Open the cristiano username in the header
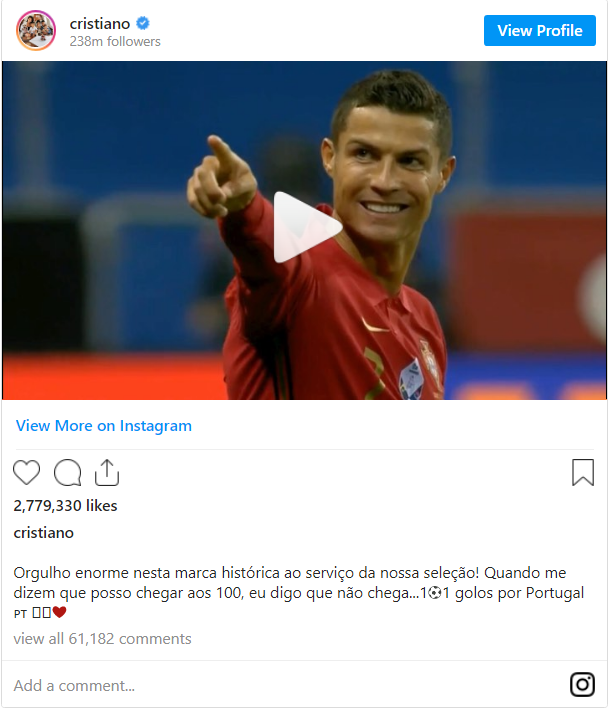Image resolution: width=609 pixels, height=709 pixels. point(100,22)
